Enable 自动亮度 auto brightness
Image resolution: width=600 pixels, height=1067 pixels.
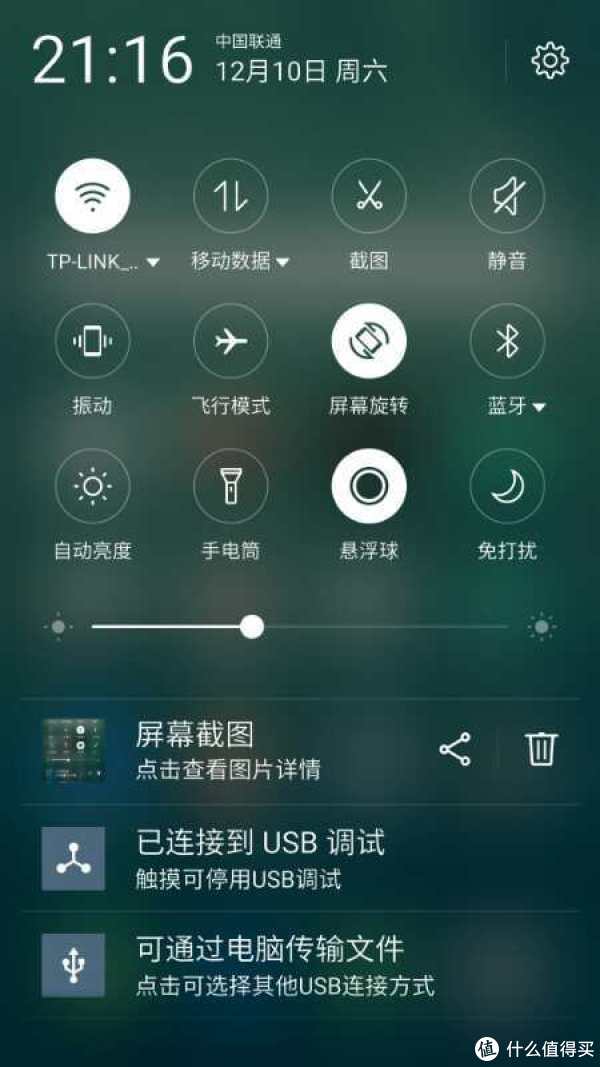click(x=92, y=486)
